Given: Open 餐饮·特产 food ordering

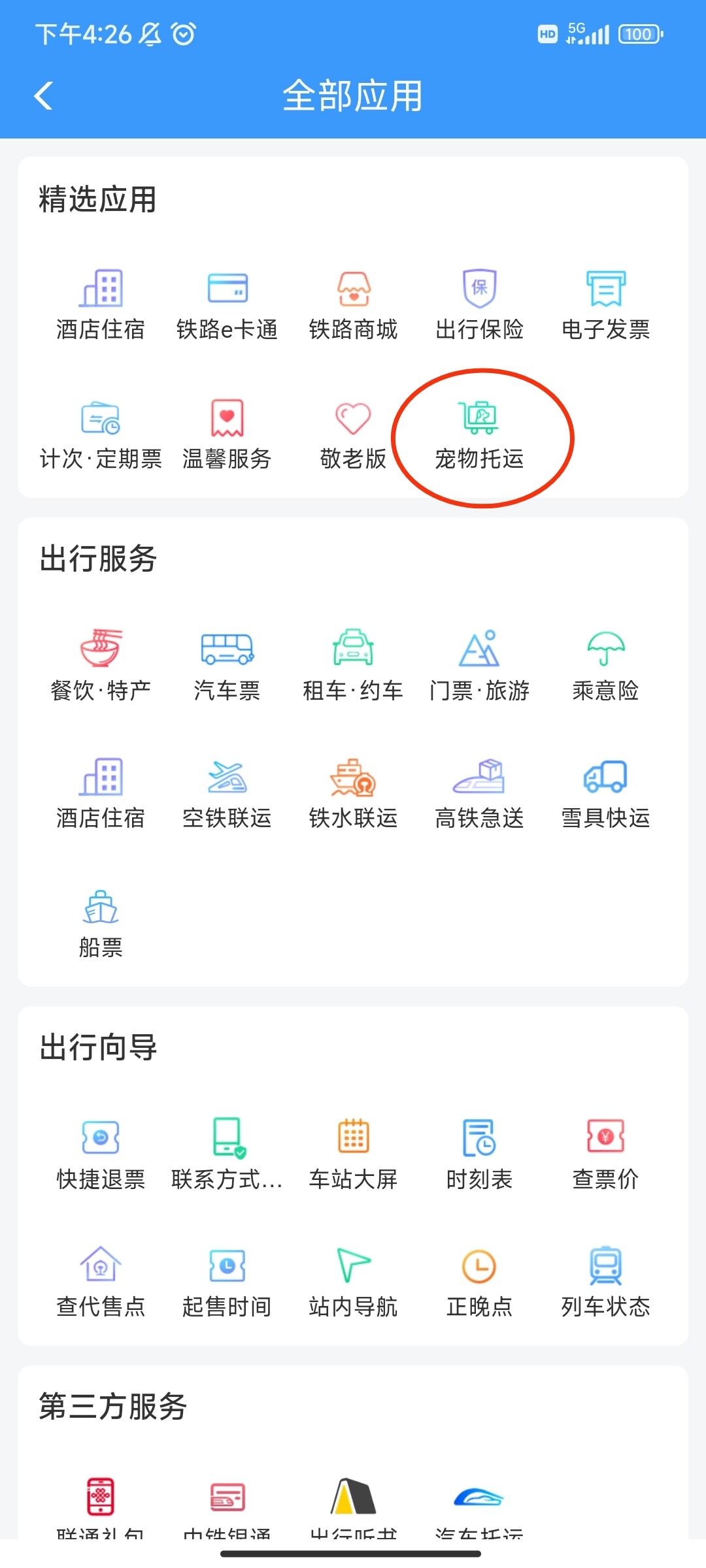Looking at the screenshot, I should (101, 666).
